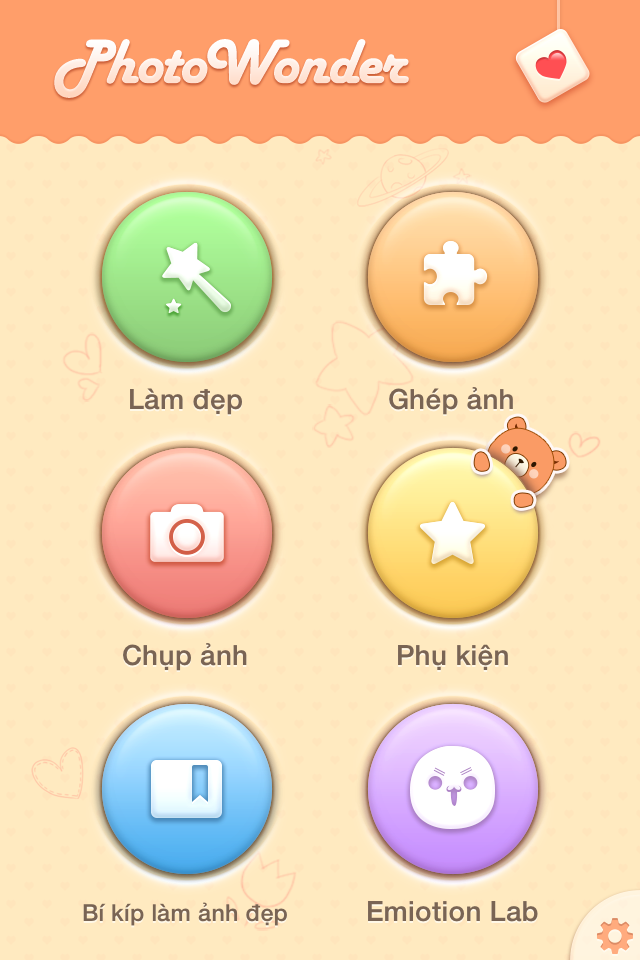Open Emiotion Lab
The width and height of the screenshot is (640, 960).
453,789
